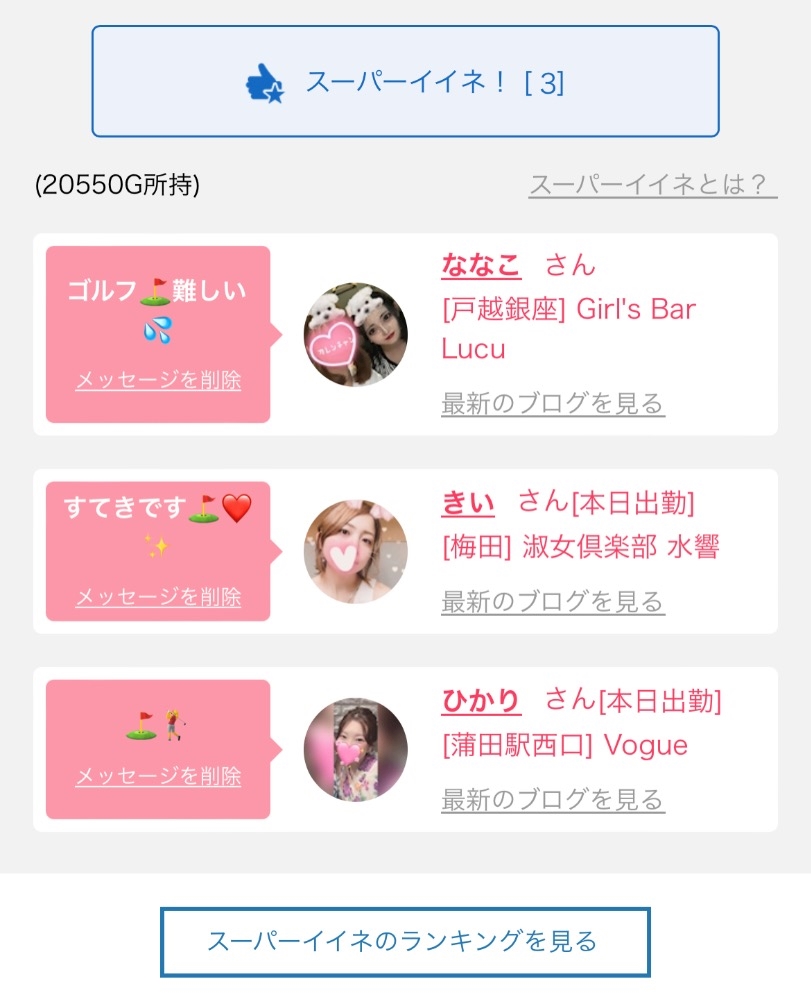This screenshot has width=811, height=1000.
Task: Tap the スーパーイイネ！ [3] button
Action: (405, 82)
